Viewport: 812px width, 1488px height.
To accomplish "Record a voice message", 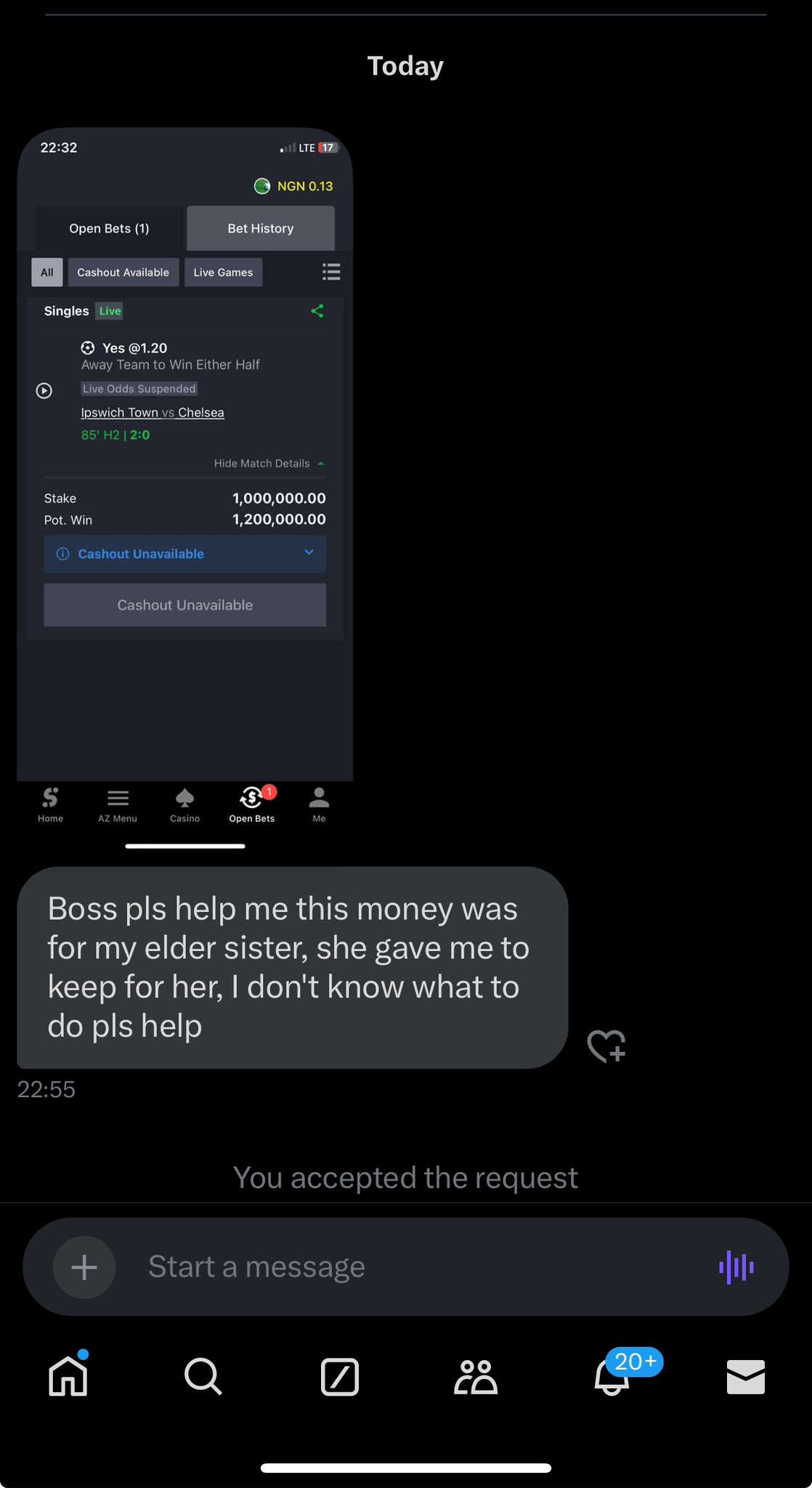I will (736, 1267).
